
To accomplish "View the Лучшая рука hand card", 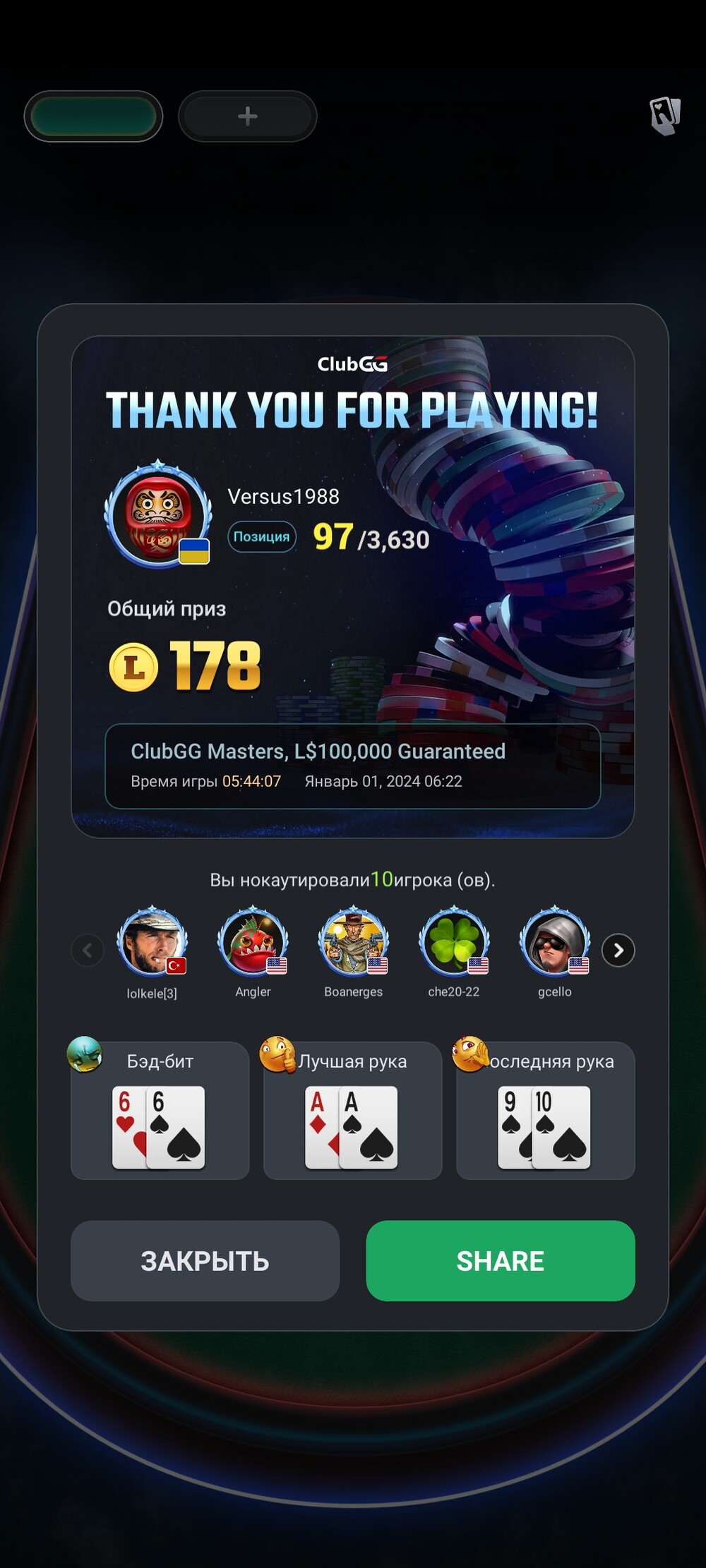I will (x=353, y=1111).
